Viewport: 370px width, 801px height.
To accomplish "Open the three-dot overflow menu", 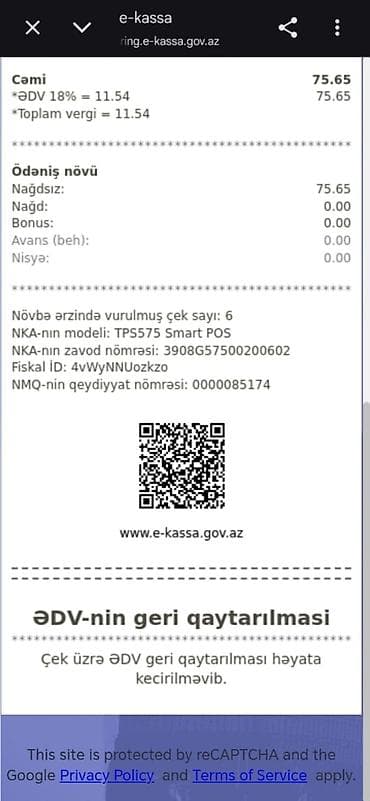I will 337,28.
